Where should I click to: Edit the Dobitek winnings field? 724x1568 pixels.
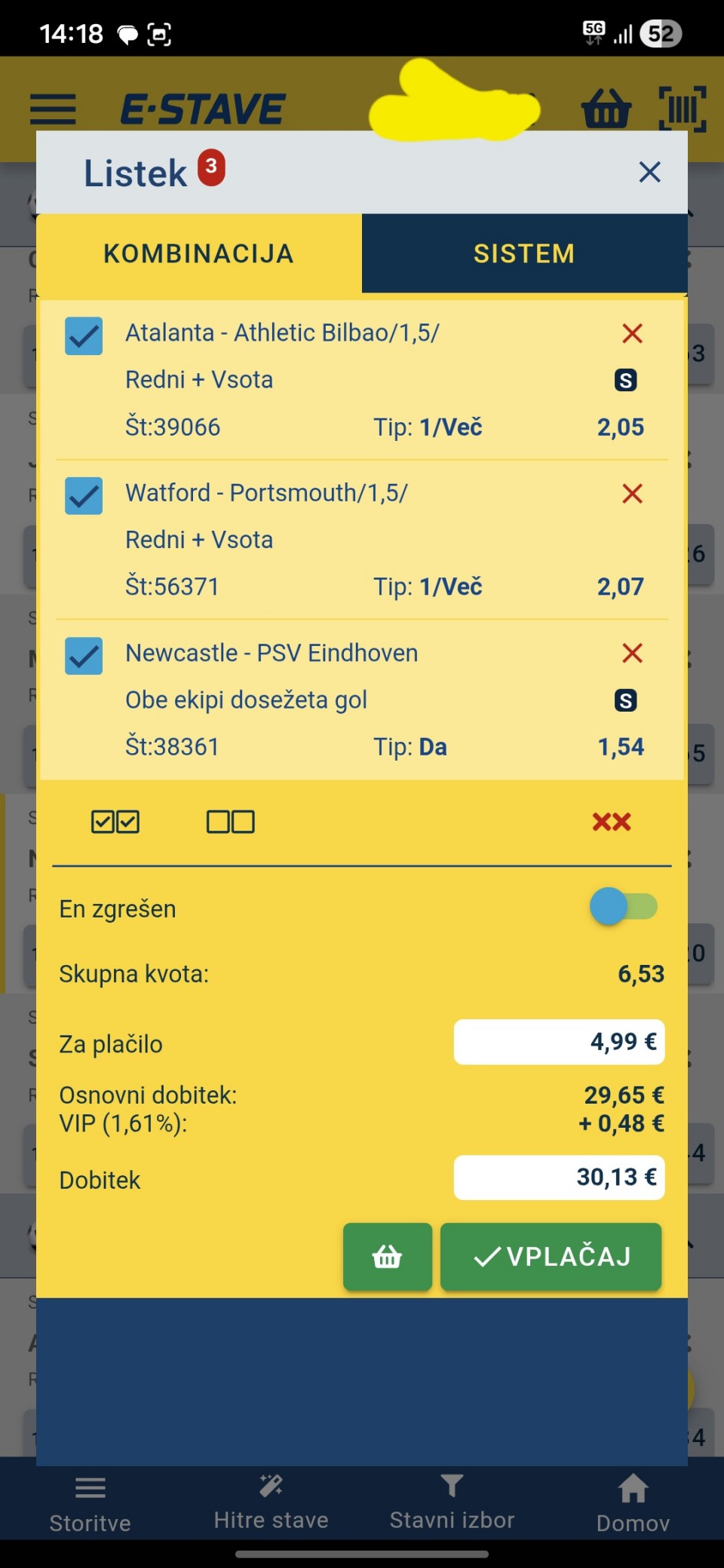coord(559,1178)
